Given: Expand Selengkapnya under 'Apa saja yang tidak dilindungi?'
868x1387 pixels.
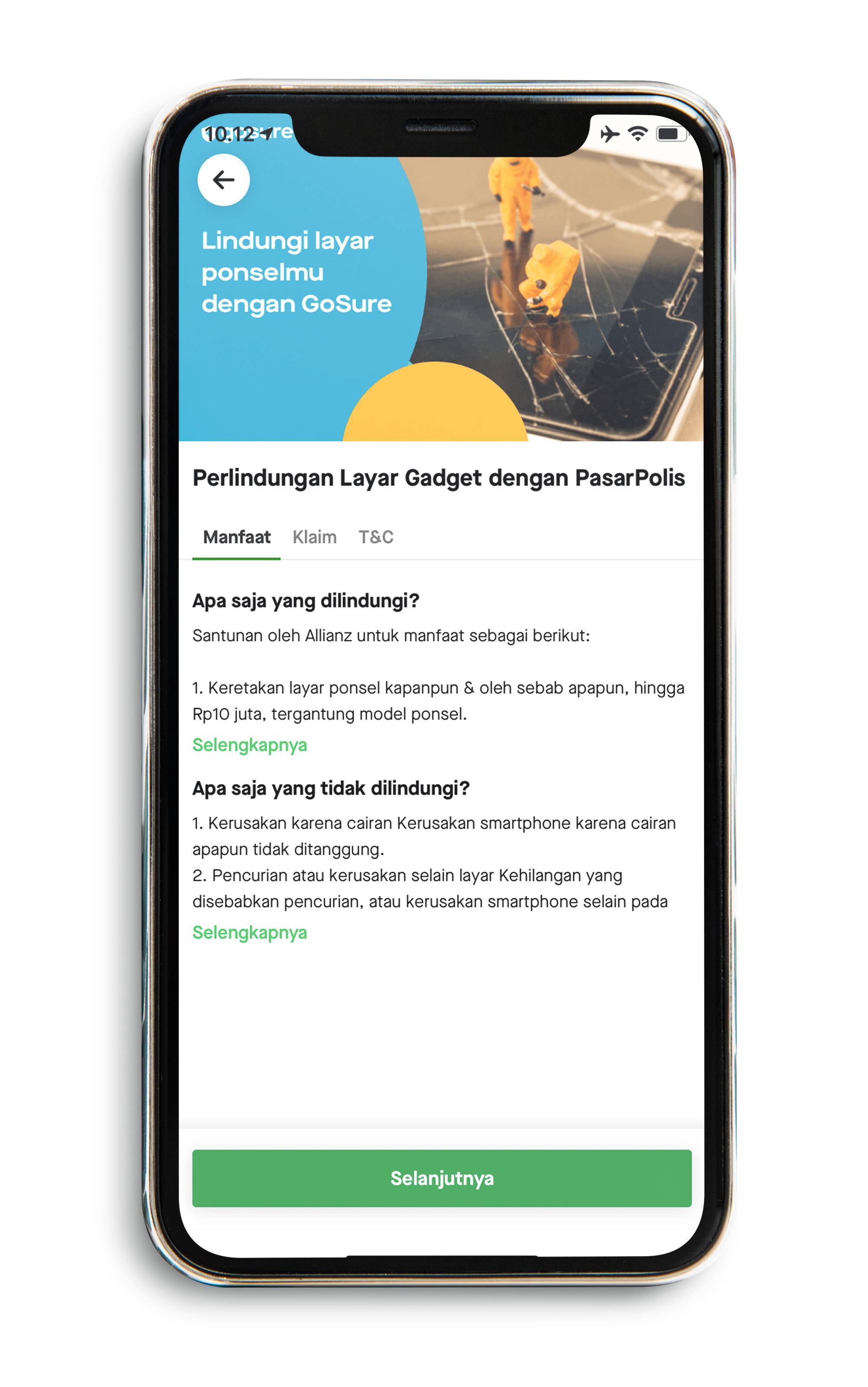Looking at the screenshot, I should [249, 932].
